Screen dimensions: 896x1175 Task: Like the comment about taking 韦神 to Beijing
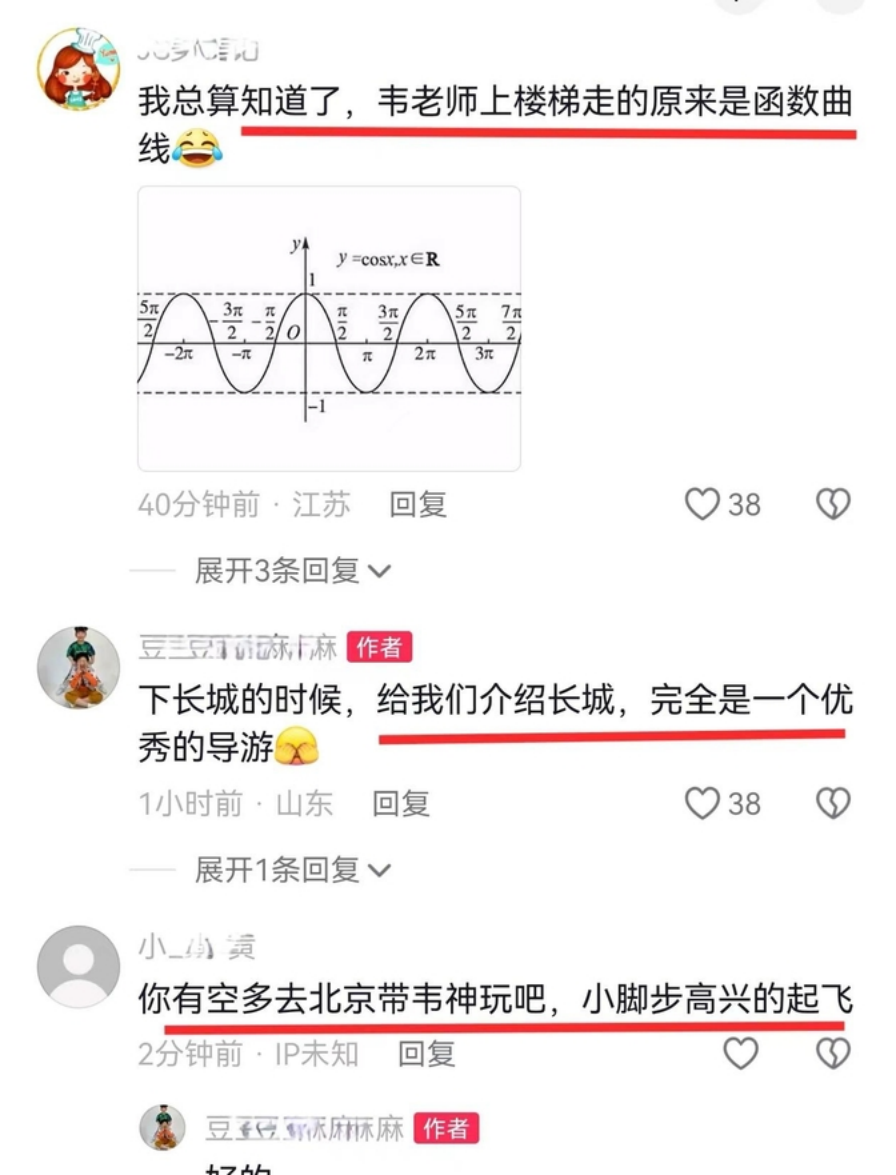(740, 1053)
